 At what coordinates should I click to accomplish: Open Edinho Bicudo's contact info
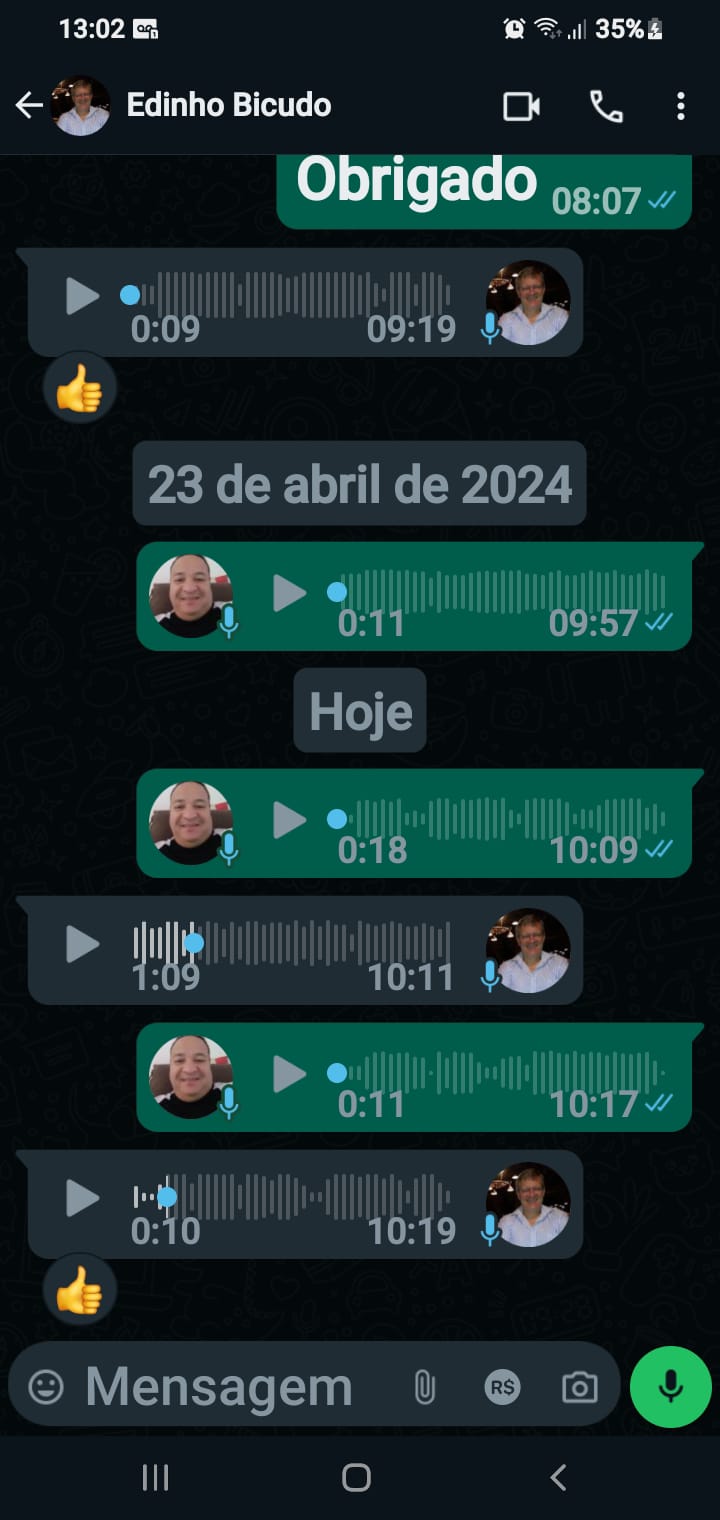coord(228,105)
